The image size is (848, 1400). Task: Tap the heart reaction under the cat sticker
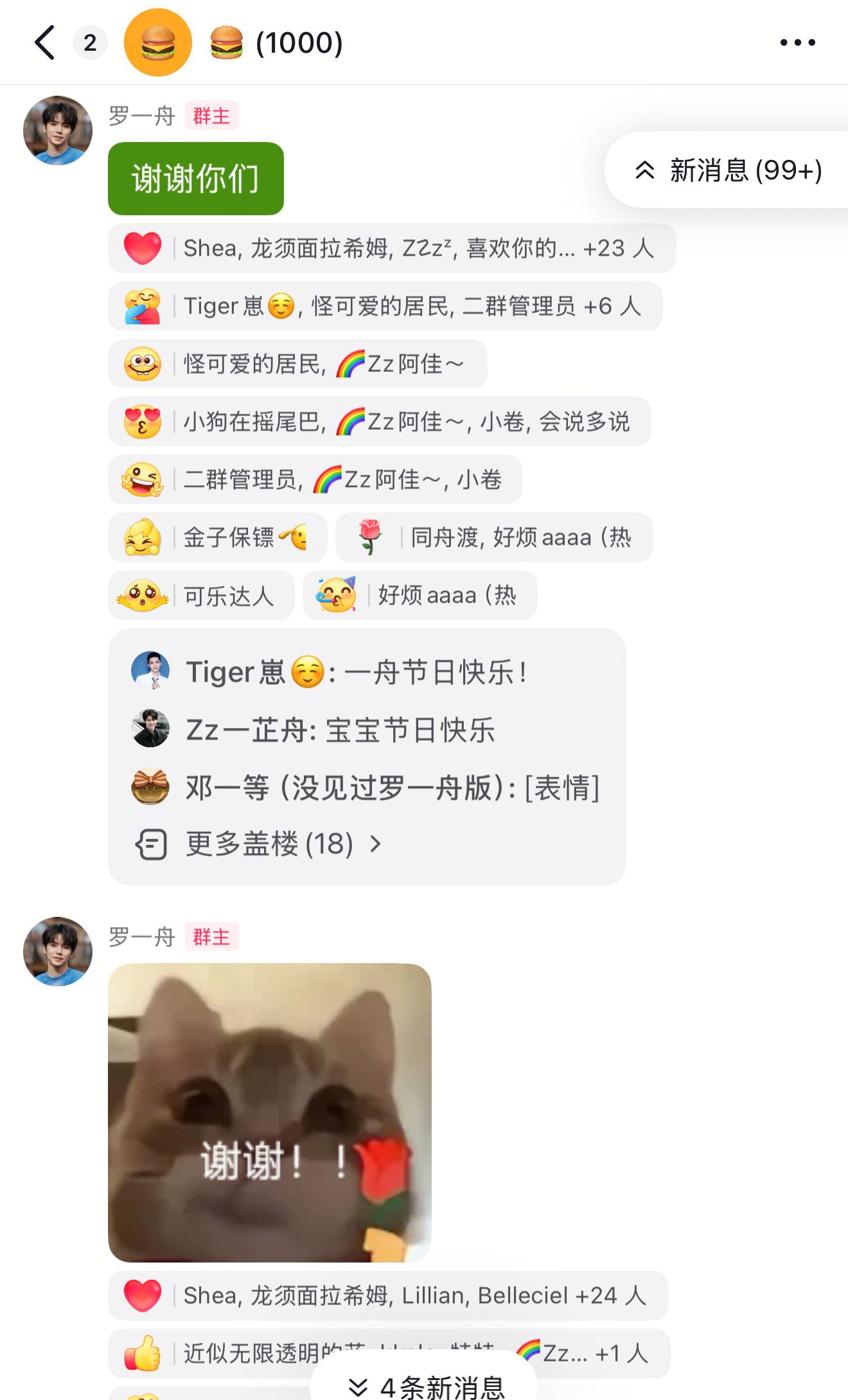point(388,1295)
